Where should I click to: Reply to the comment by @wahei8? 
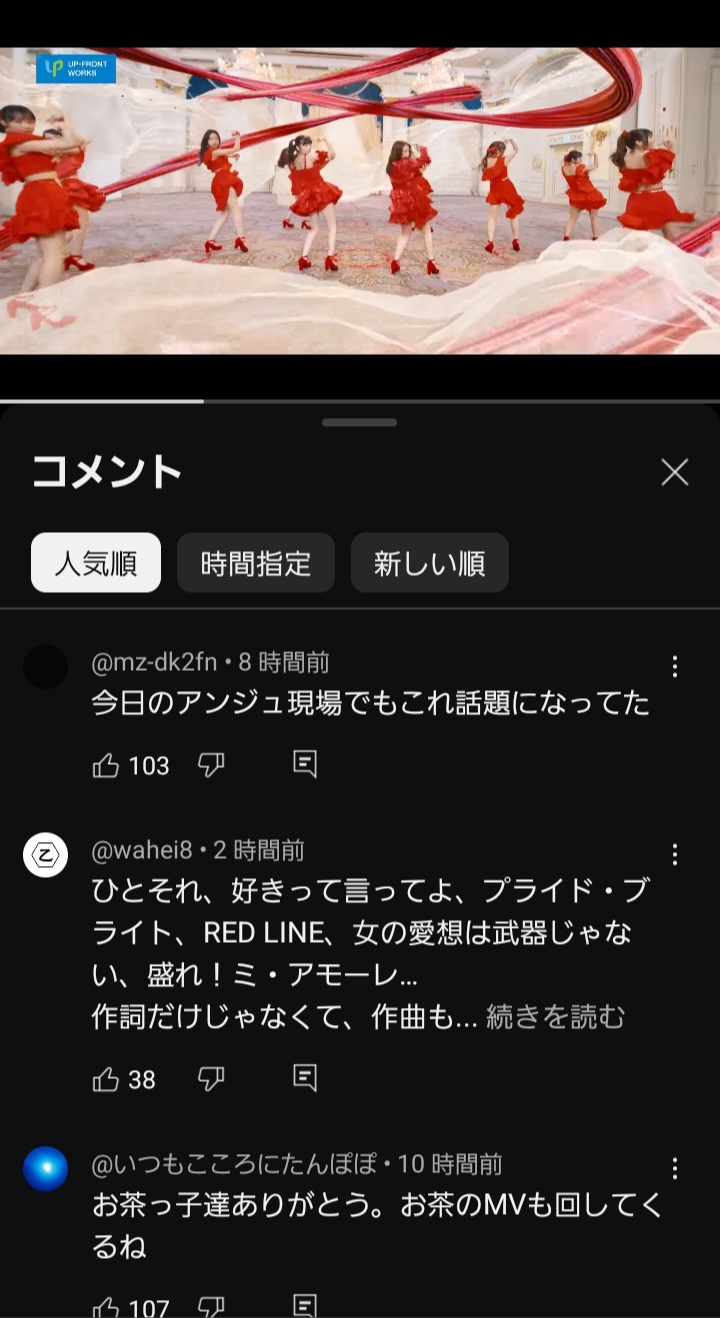pos(305,1078)
